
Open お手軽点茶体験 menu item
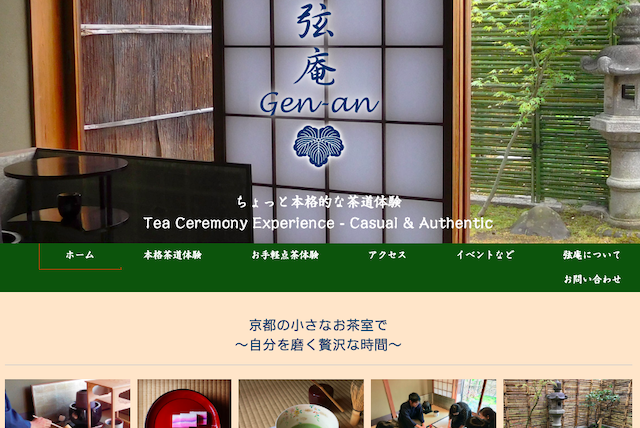tap(285, 255)
